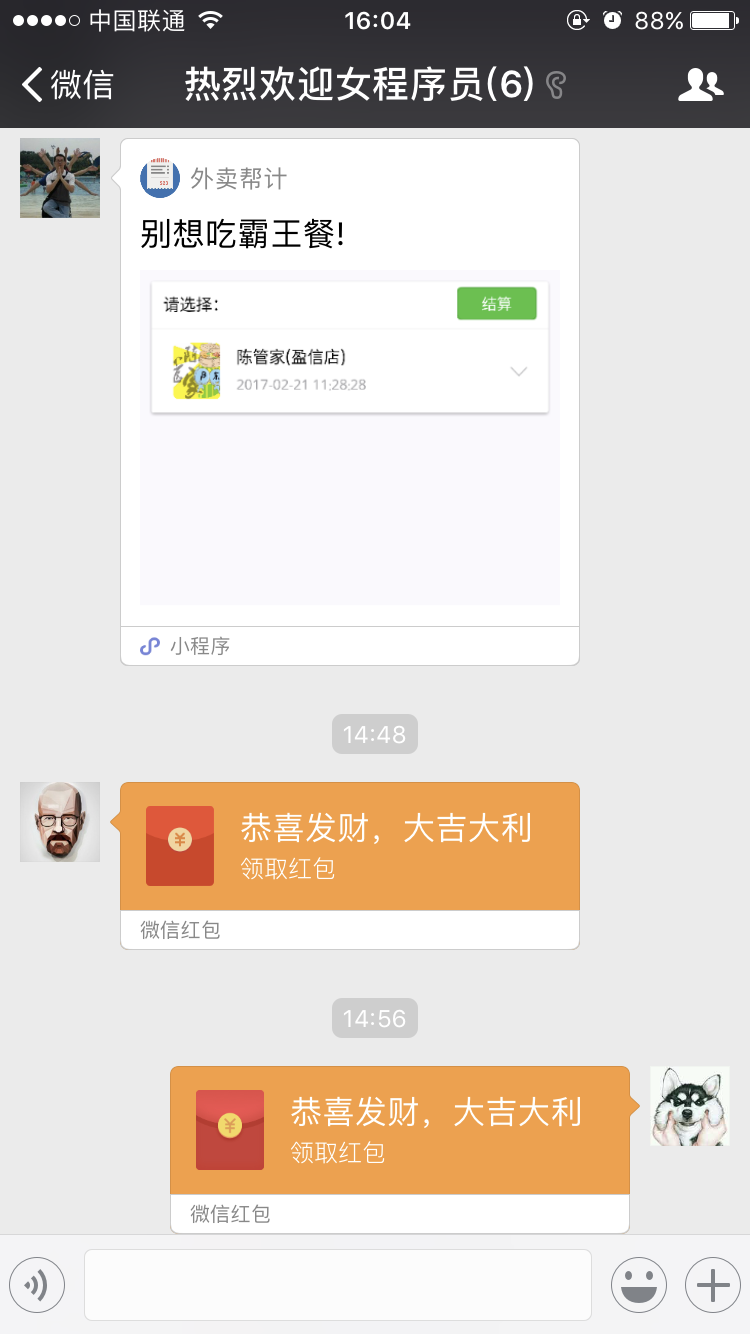Open the red packet sent at 14:56
Screen dimensions: 750x1334
tap(400, 1130)
